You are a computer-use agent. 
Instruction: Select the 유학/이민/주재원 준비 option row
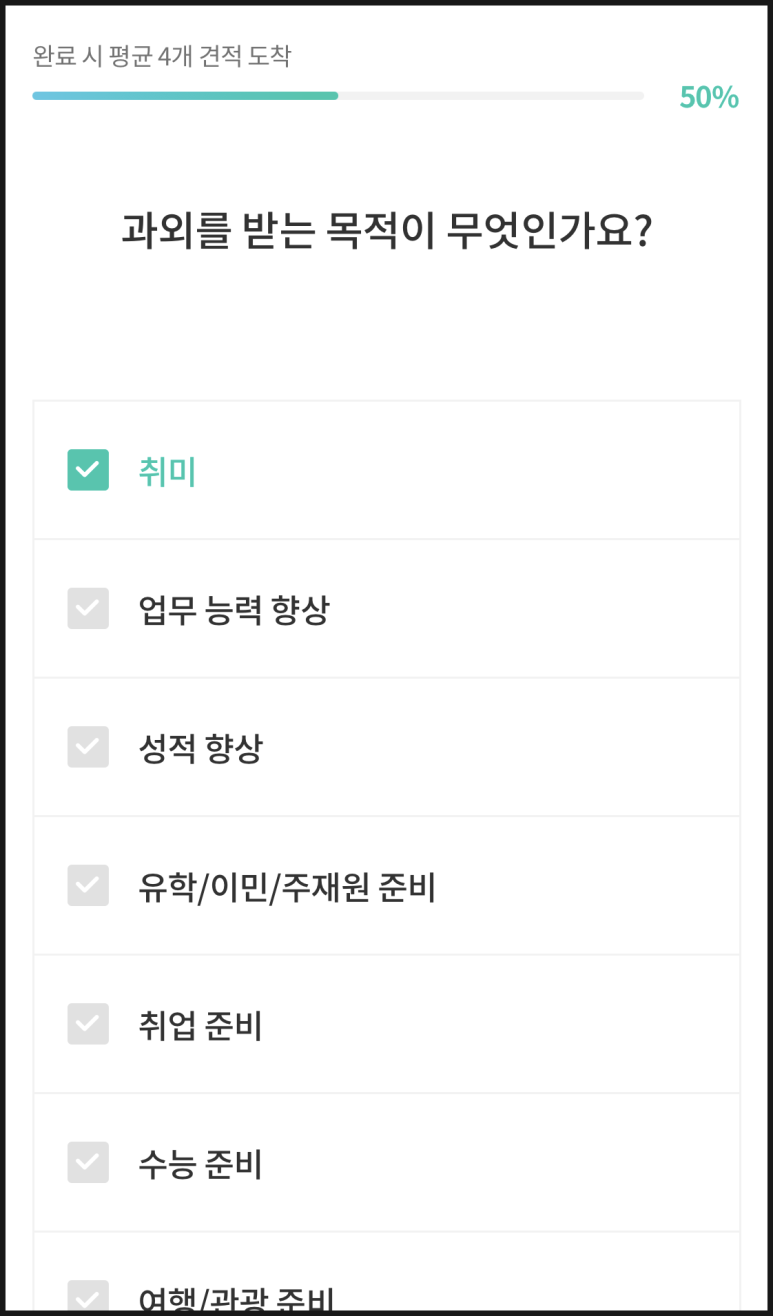click(386, 886)
